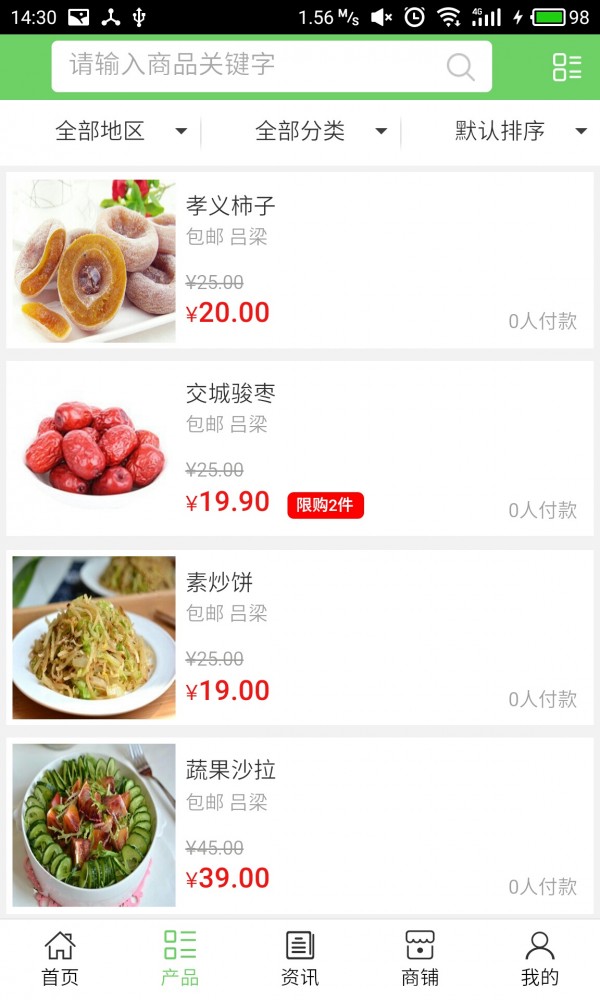Image resolution: width=600 pixels, height=1000 pixels.
Task: Expand the 全部分类 category filter
Action: click(320, 131)
